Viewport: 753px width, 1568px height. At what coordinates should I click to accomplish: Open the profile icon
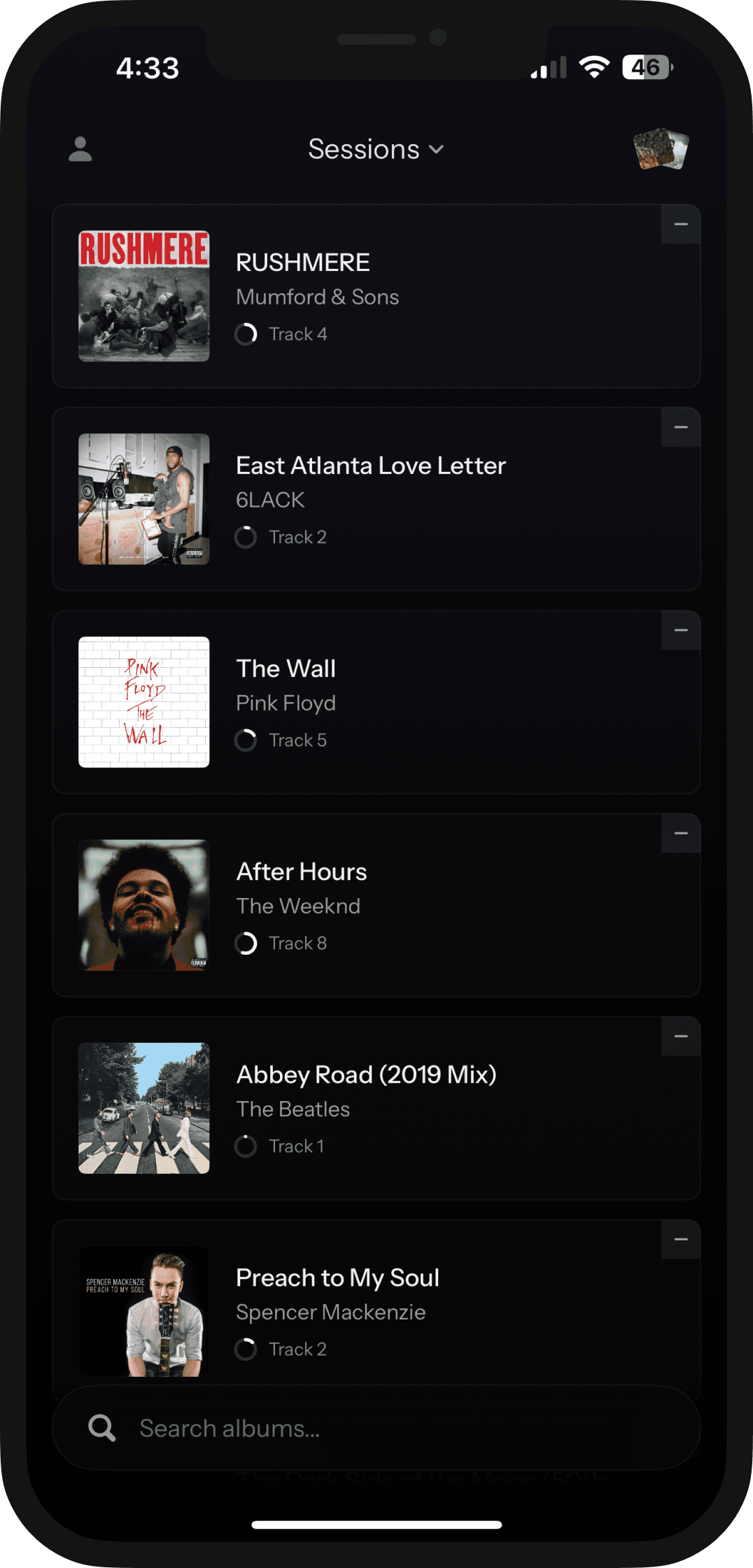coord(80,149)
